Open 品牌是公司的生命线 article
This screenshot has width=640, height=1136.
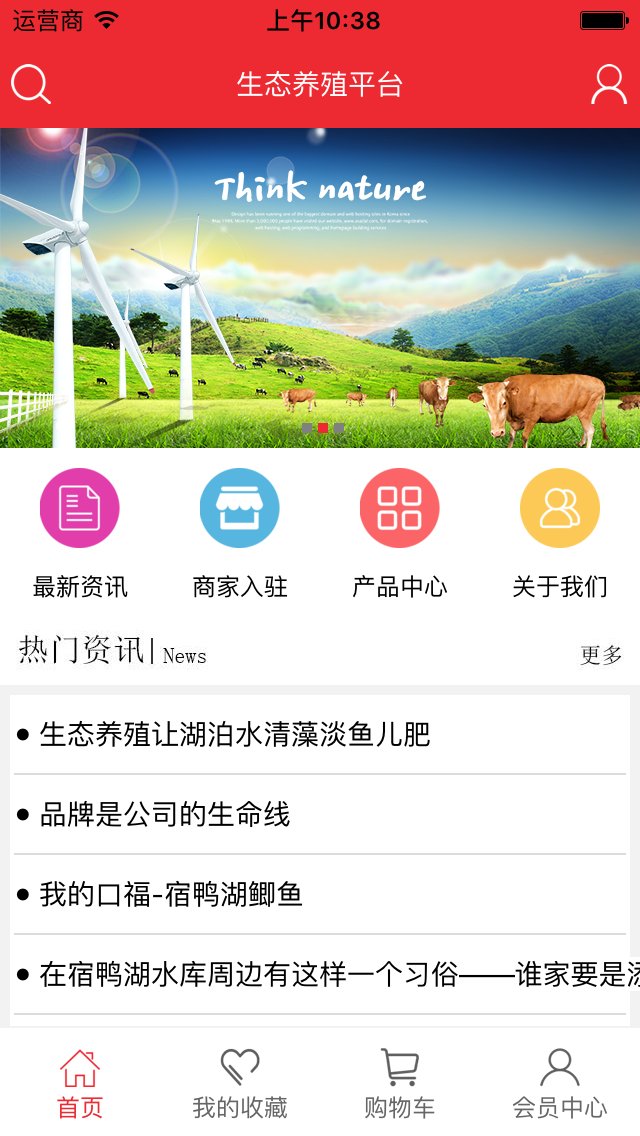pyautogui.click(x=165, y=815)
